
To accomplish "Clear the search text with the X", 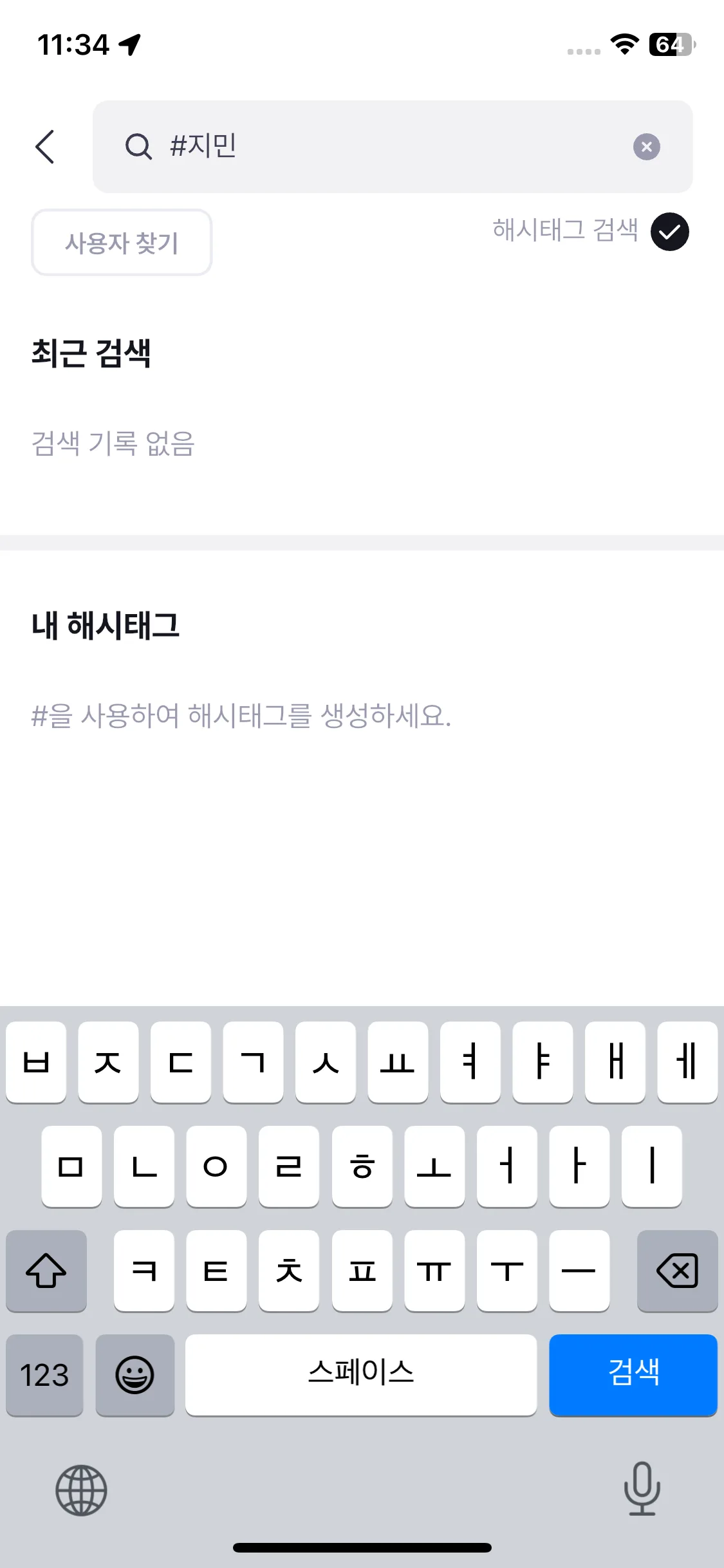I will coord(646,147).
